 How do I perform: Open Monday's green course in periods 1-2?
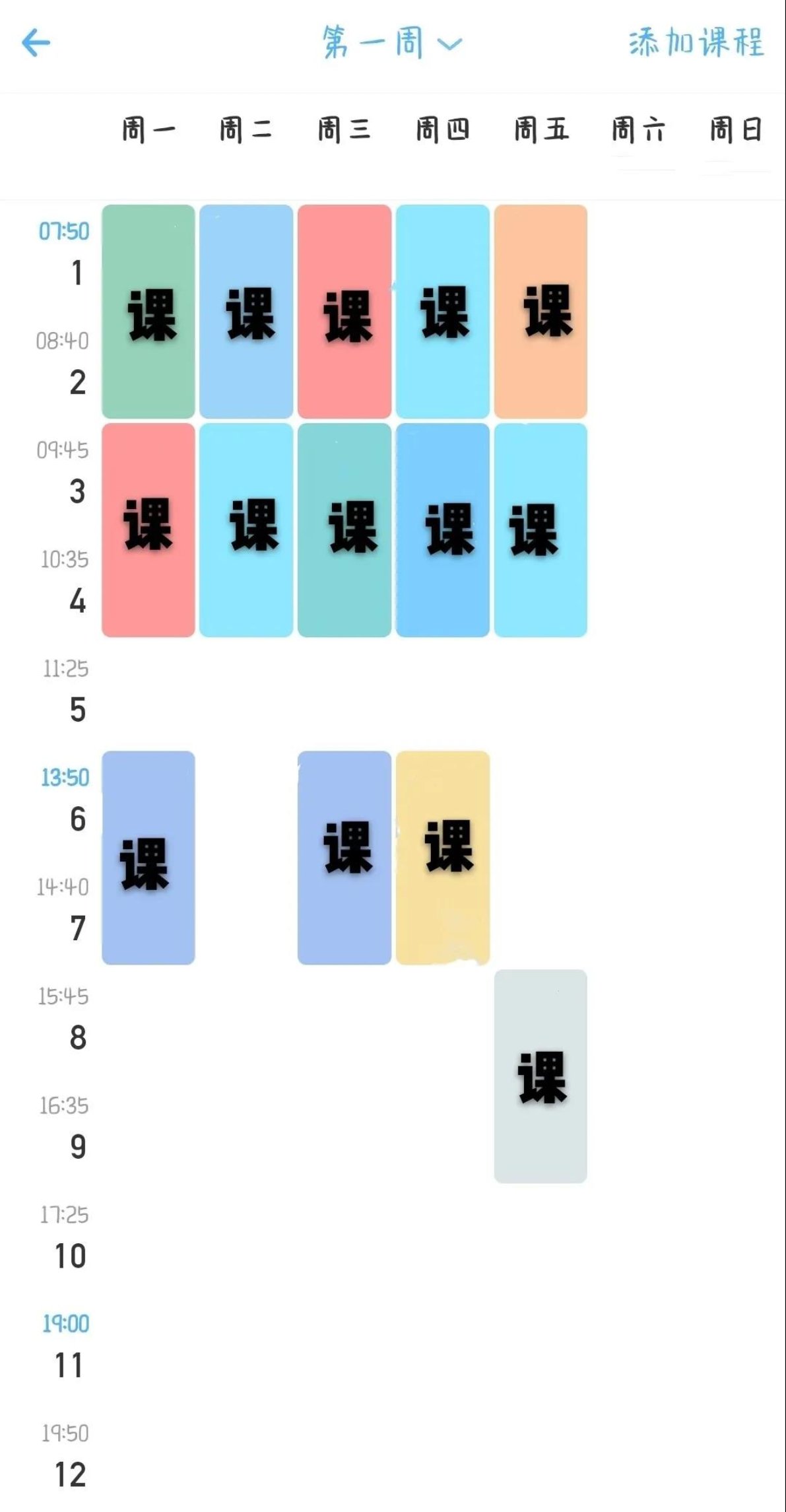pos(148,312)
